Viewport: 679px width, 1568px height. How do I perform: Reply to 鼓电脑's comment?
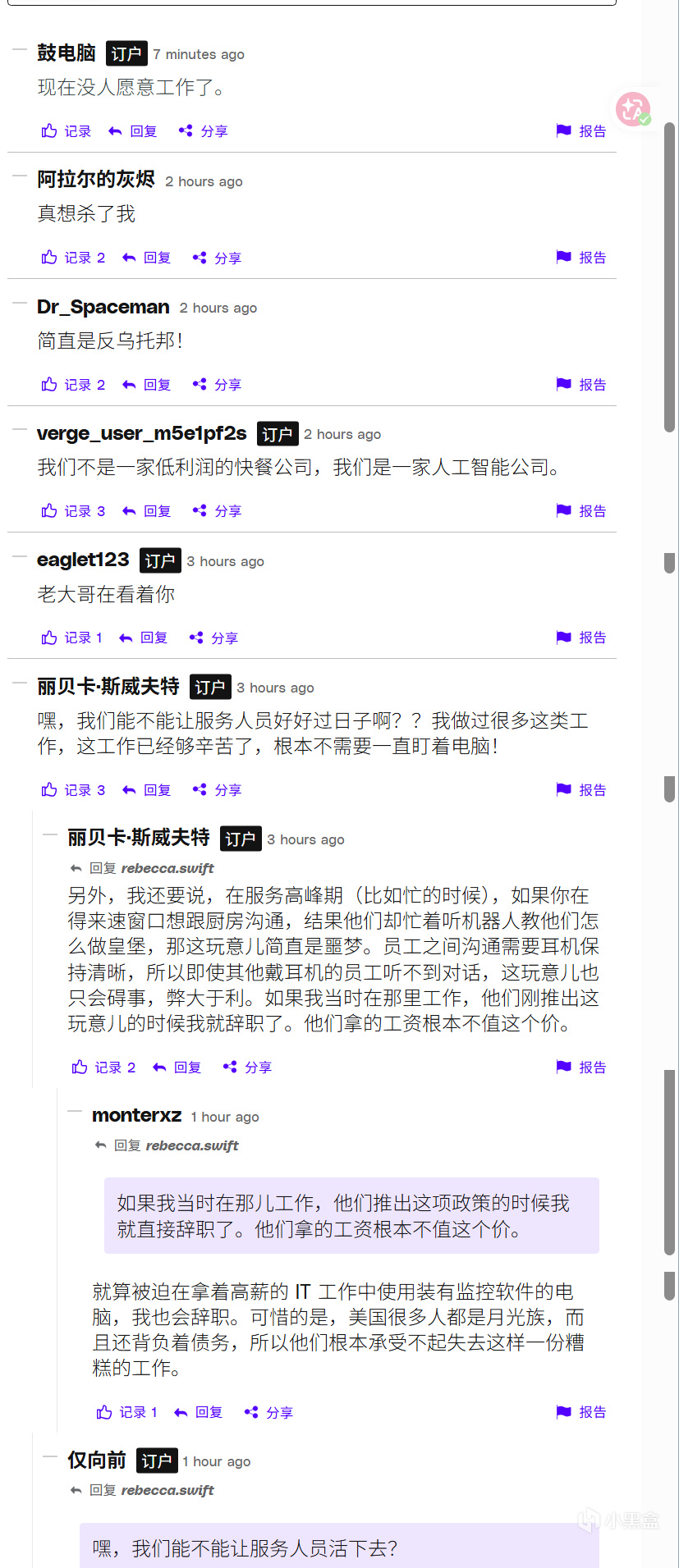coord(133,131)
